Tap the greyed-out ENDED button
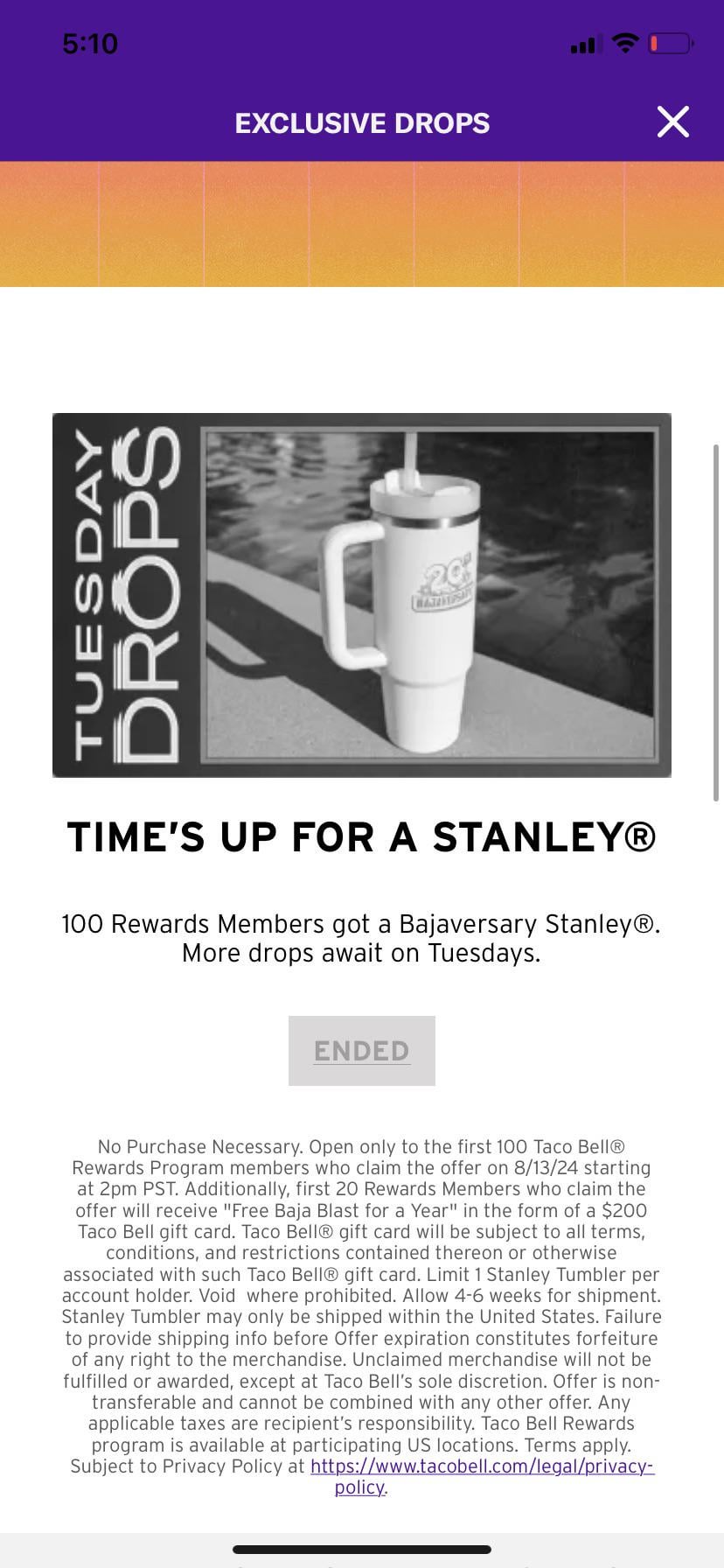The width and height of the screenshot is (724, 1568). [x=361, y=1050]
